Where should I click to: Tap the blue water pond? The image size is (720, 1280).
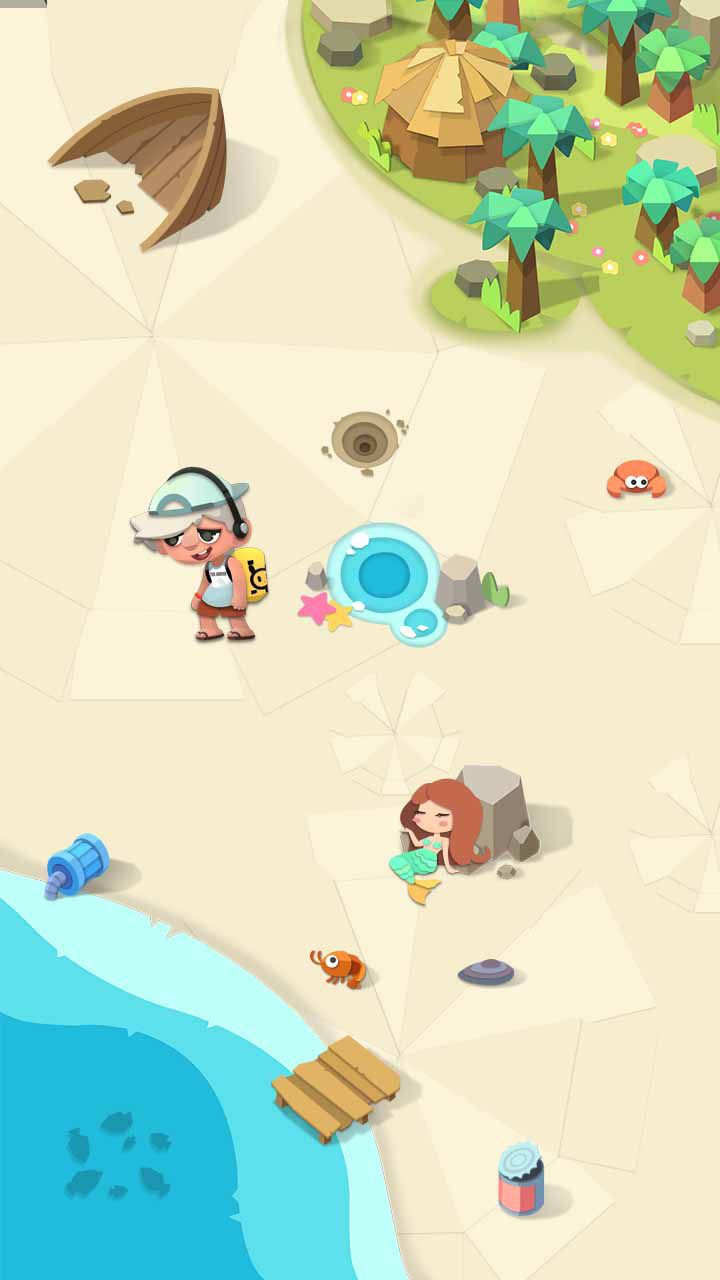click(x=385, y=577)
